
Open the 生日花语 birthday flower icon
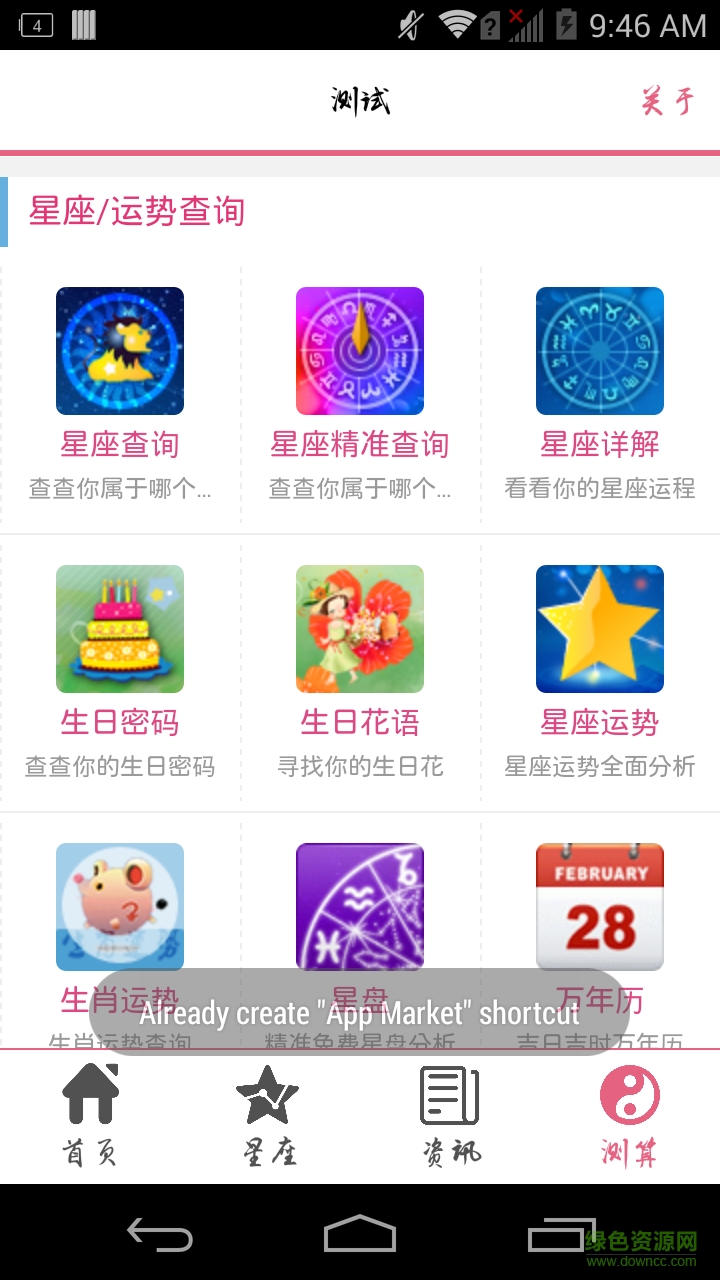360,628
